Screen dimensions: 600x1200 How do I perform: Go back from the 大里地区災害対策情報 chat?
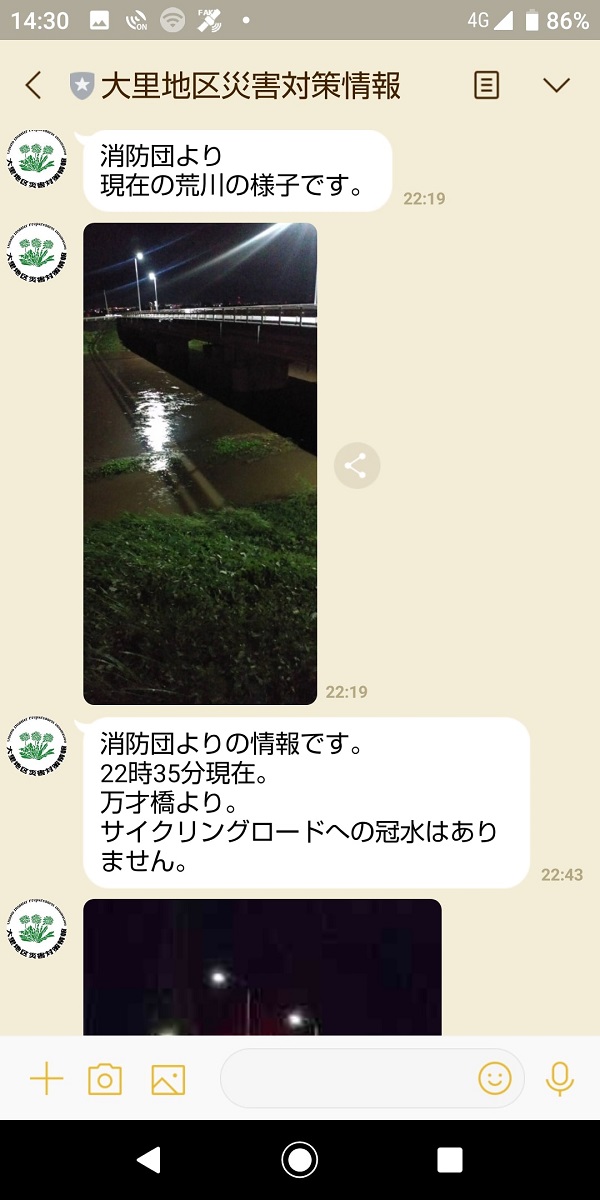(x=33, y=86)
